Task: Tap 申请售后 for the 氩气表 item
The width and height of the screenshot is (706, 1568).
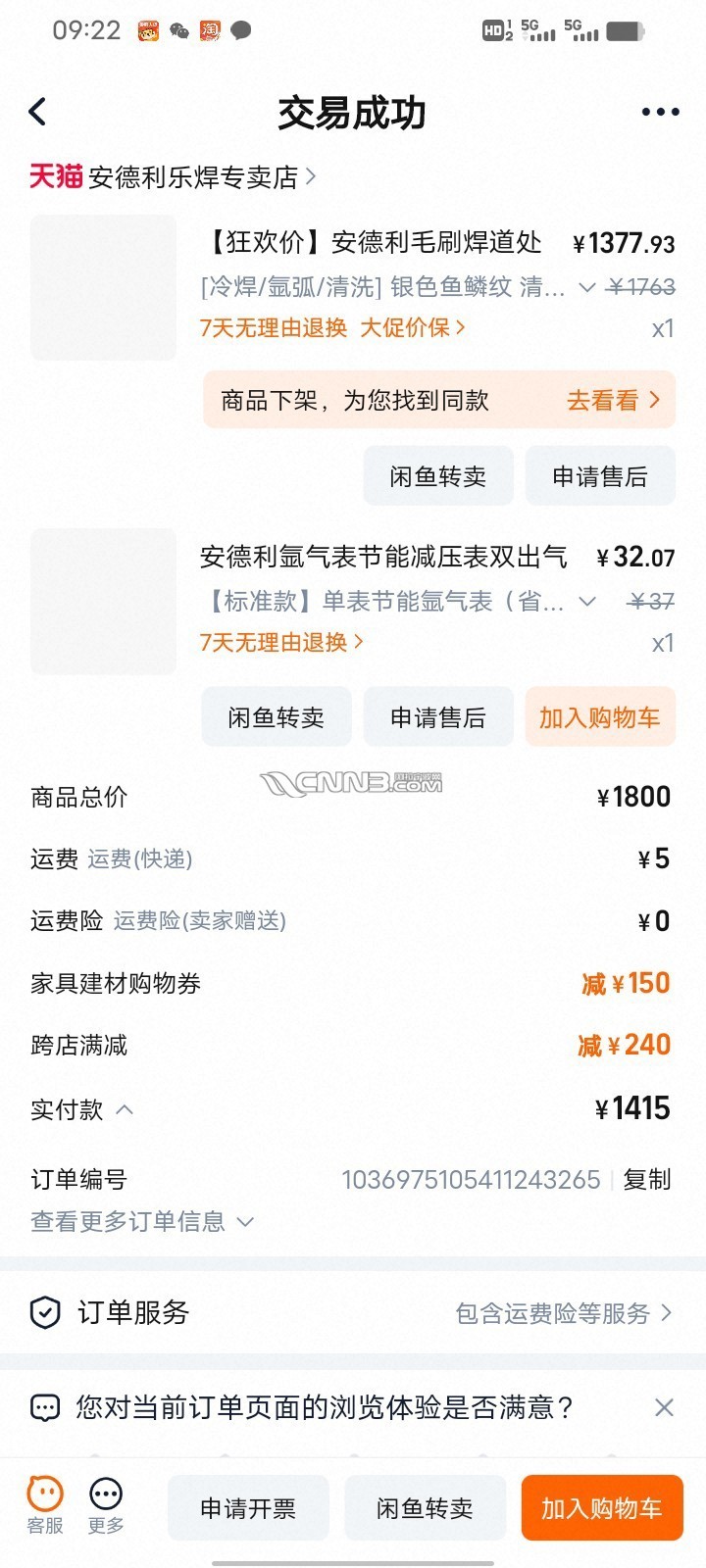Action: [437, 717]
